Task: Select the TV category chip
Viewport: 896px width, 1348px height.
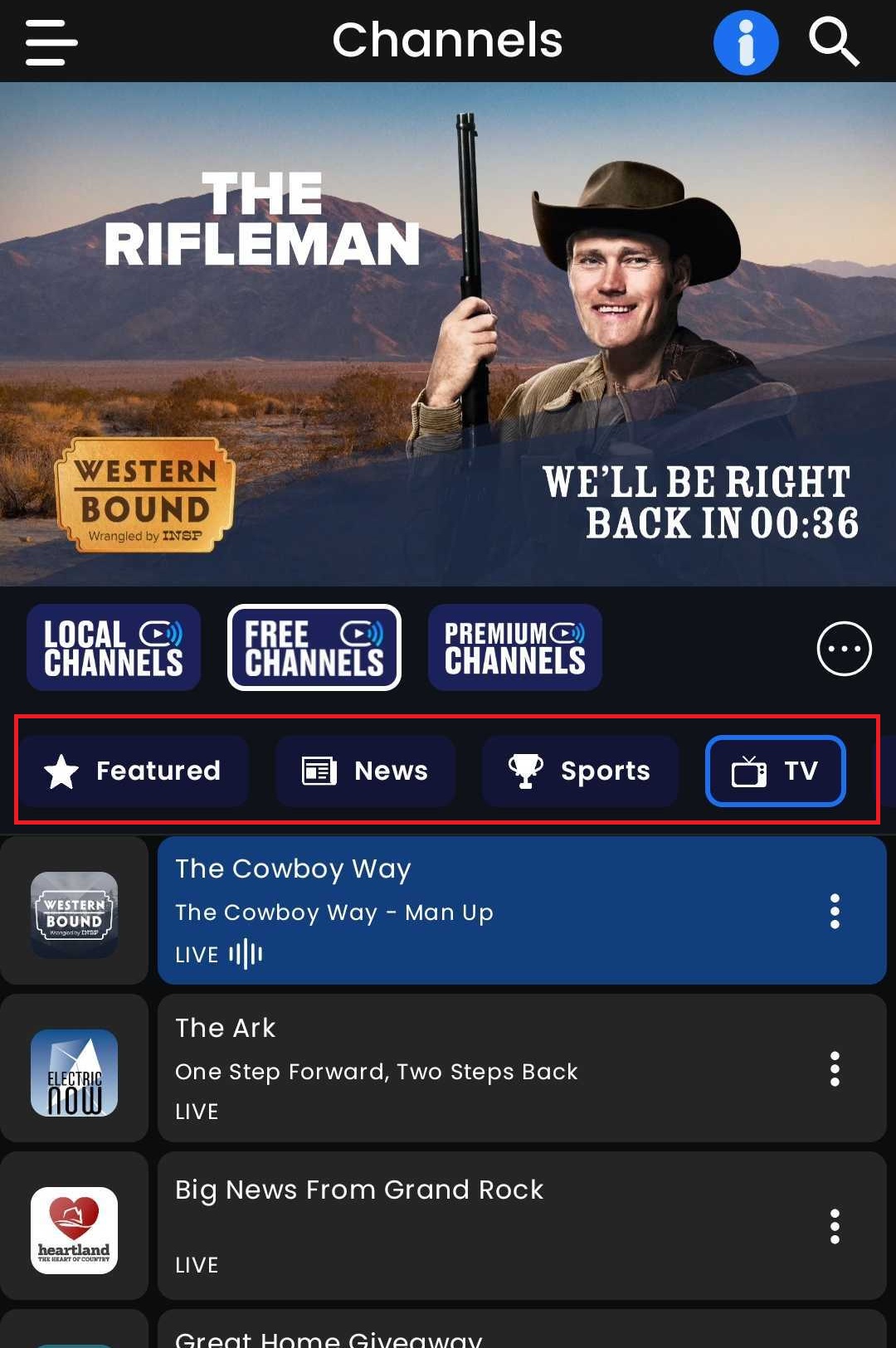Action: (776, 771)
